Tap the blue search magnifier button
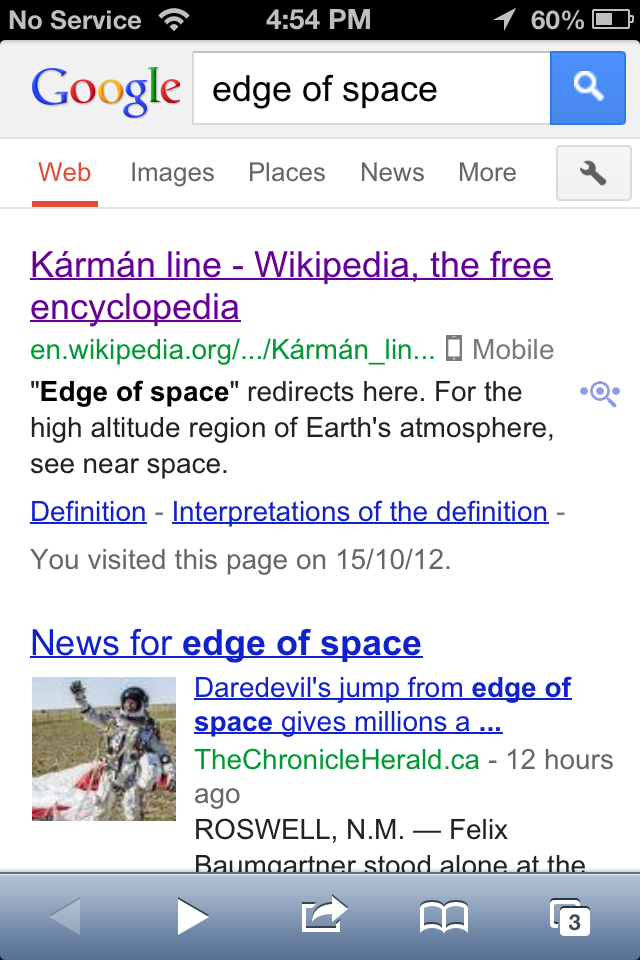Screen dimensions: 640x960 (x=588, y=88)
